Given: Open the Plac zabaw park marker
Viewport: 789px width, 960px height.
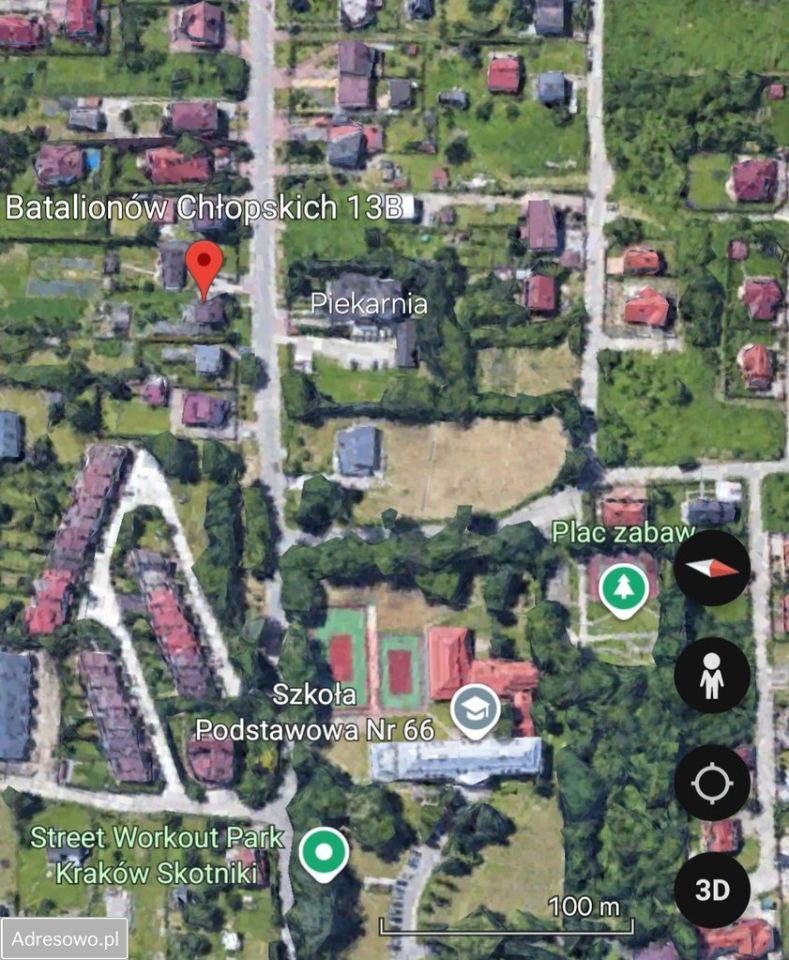Looking at the screenshot, I should (x=623, y=588).
